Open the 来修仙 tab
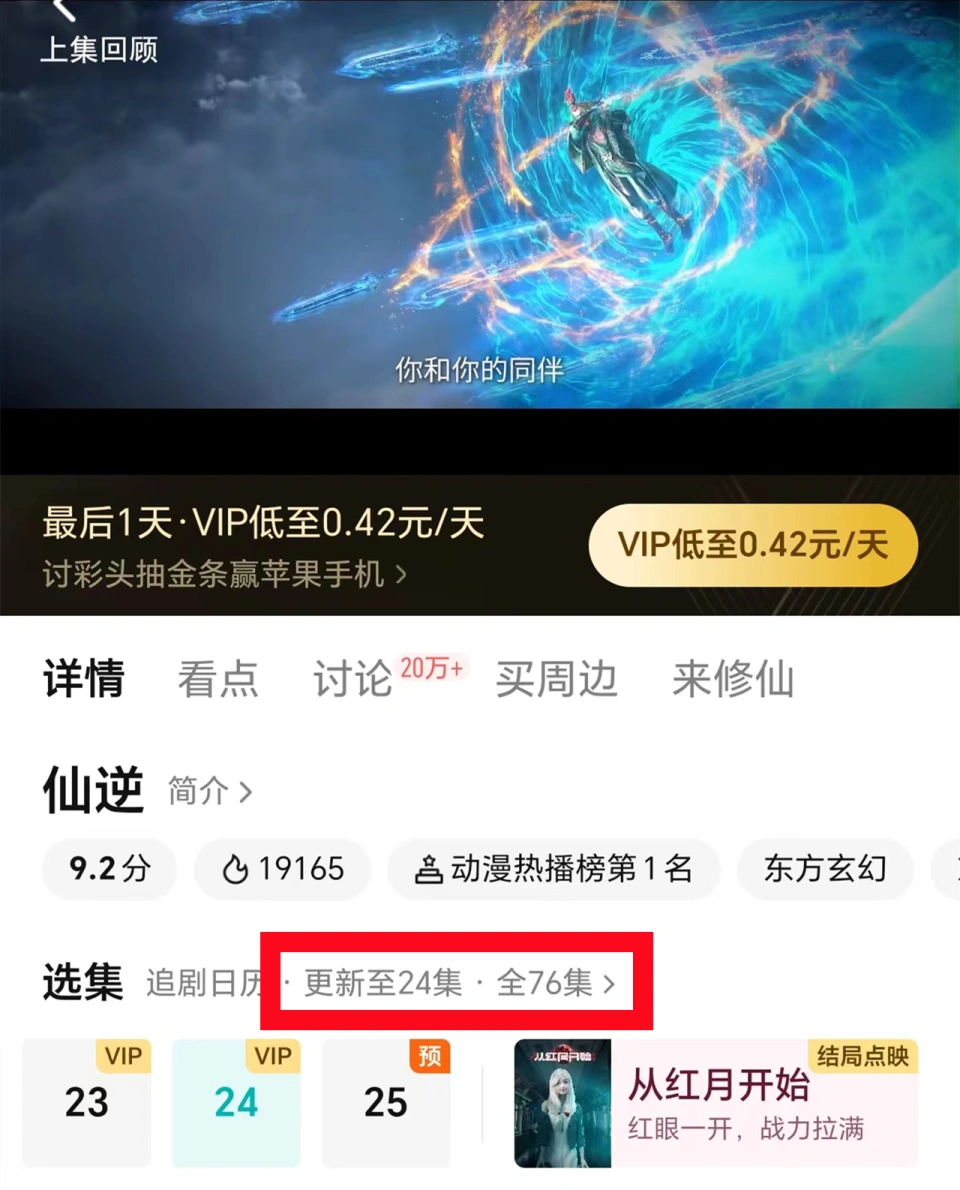The height and width of the screenshot is (1190, 960). point(733,680)
